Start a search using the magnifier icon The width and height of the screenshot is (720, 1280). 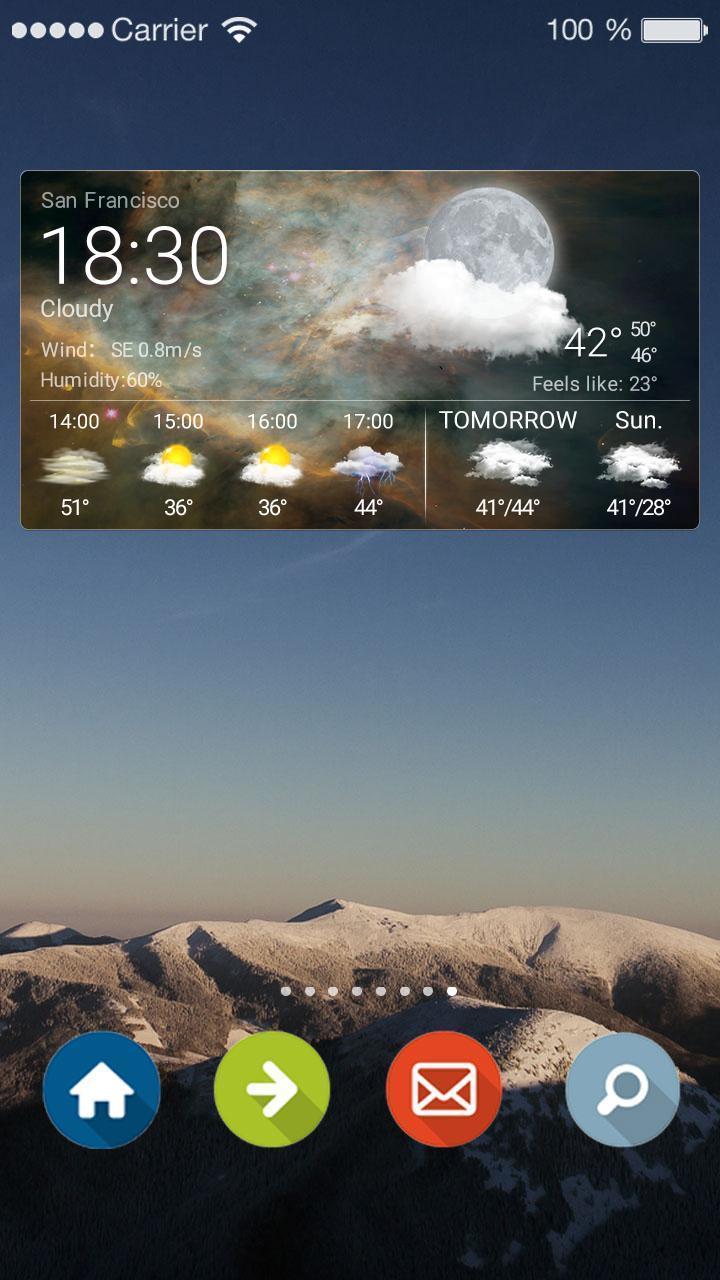pyautogui.click(x=620, y=1089)
